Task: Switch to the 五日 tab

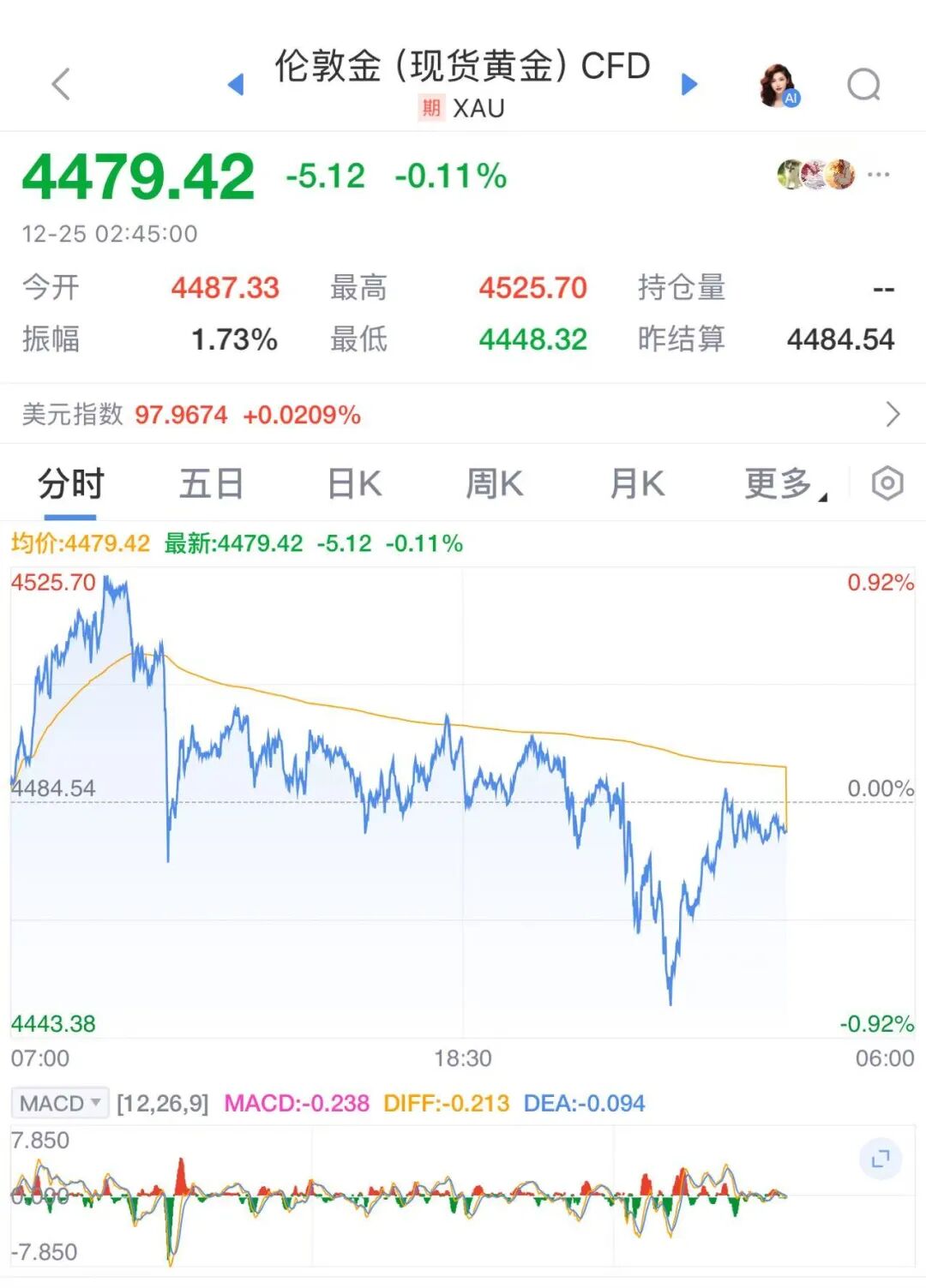Action: tap(211, 484)
